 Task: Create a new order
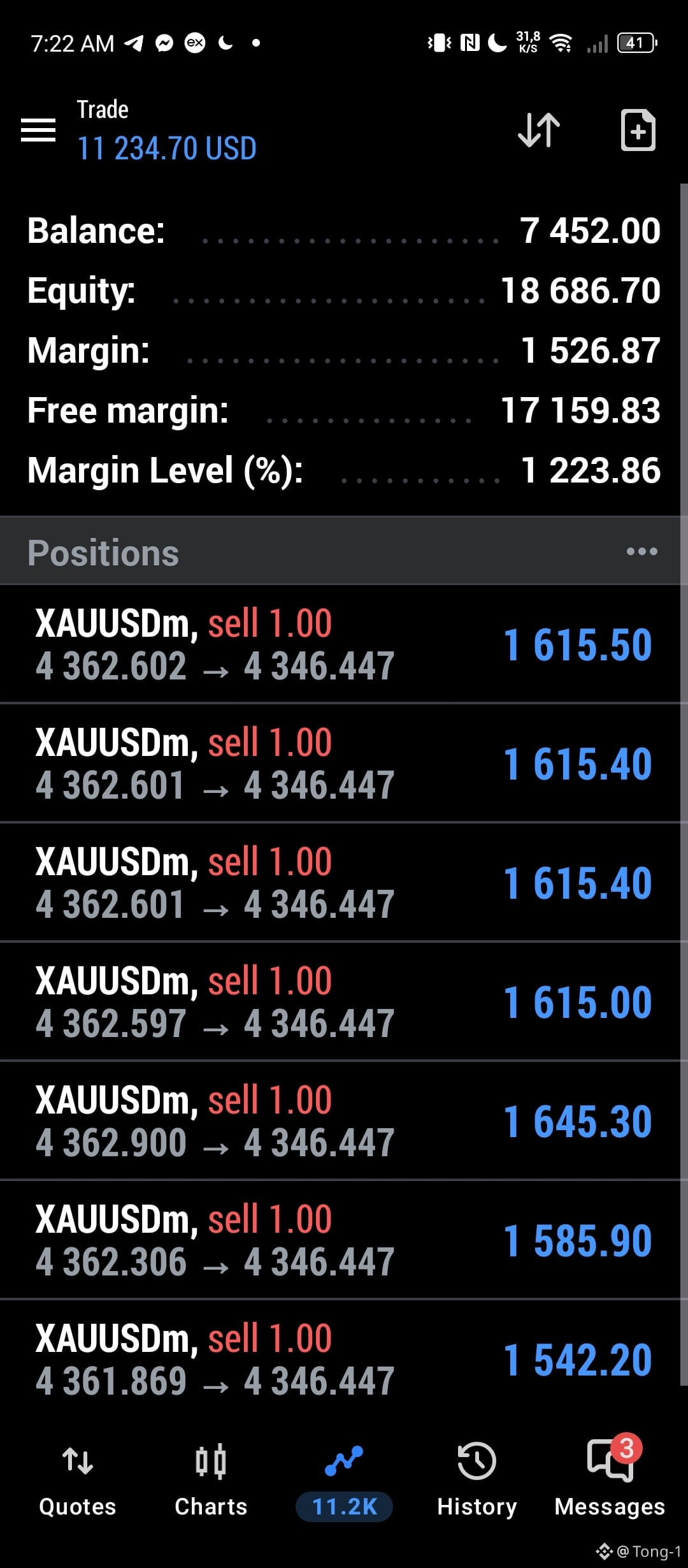638,130
